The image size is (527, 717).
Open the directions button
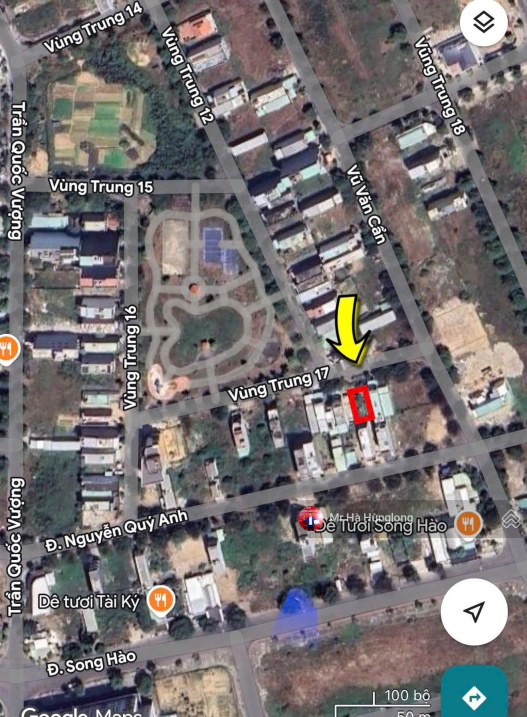[x=474, y=696]
